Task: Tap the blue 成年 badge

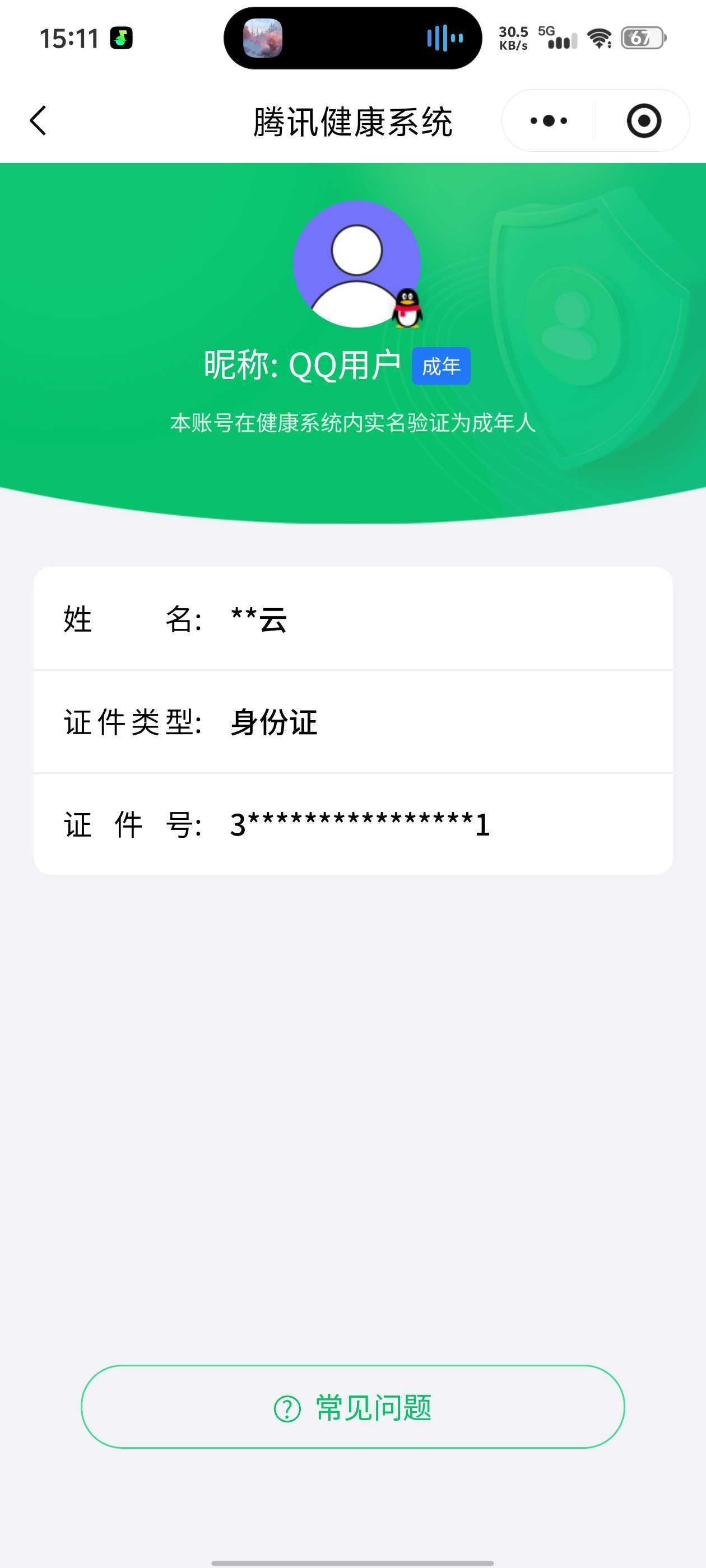Action: (x=442, y=365)
